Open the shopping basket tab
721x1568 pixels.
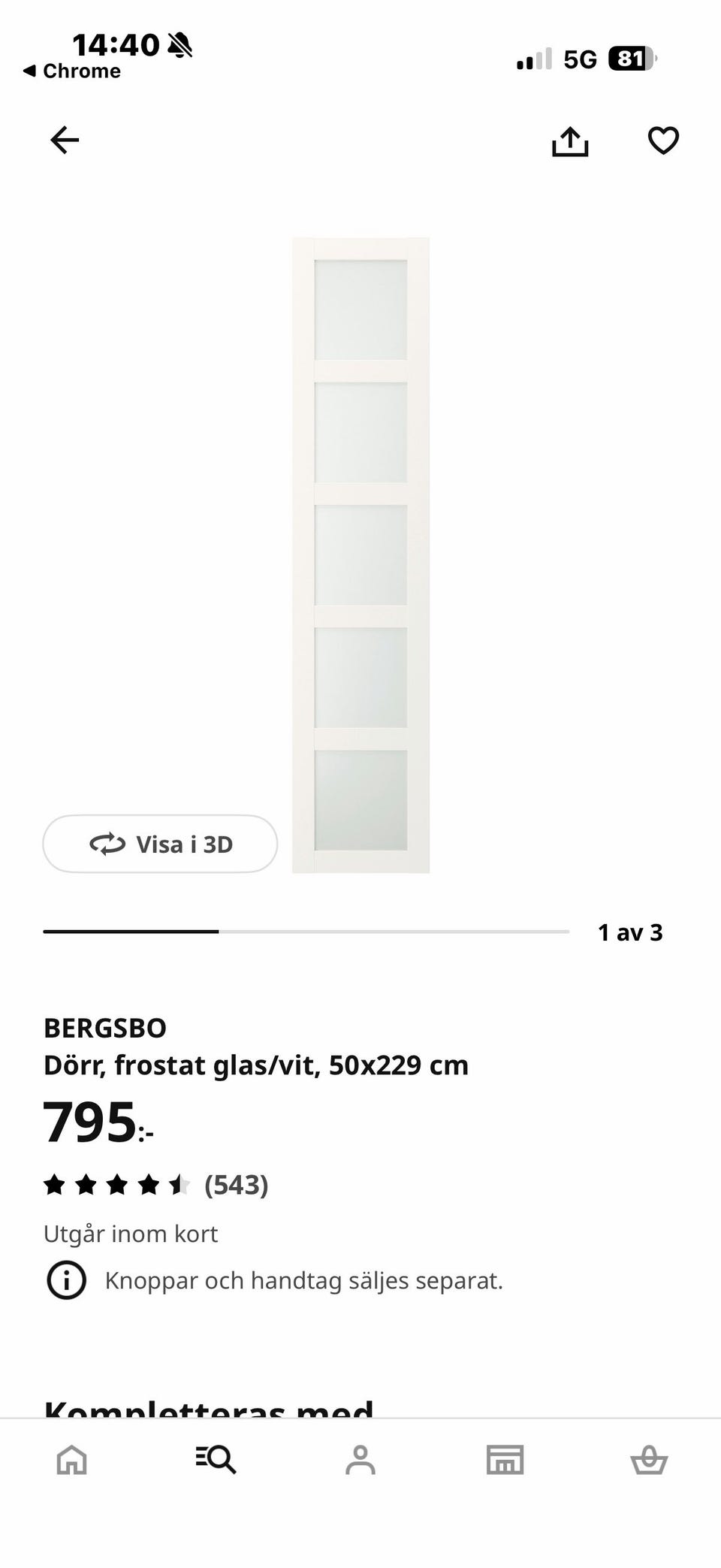tap(649, 1460)
